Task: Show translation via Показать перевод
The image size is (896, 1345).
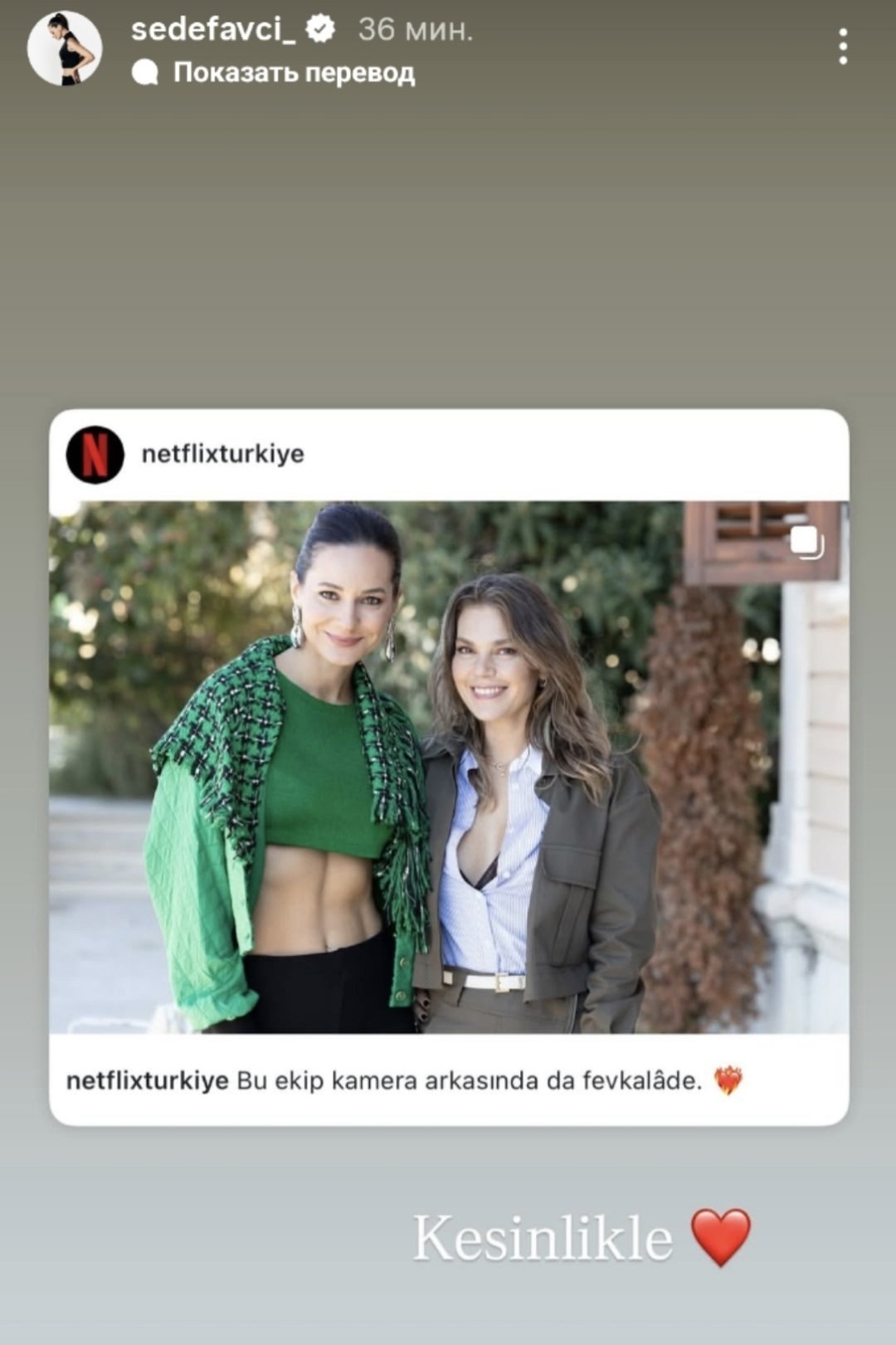Action: click(x=293, y=73)
